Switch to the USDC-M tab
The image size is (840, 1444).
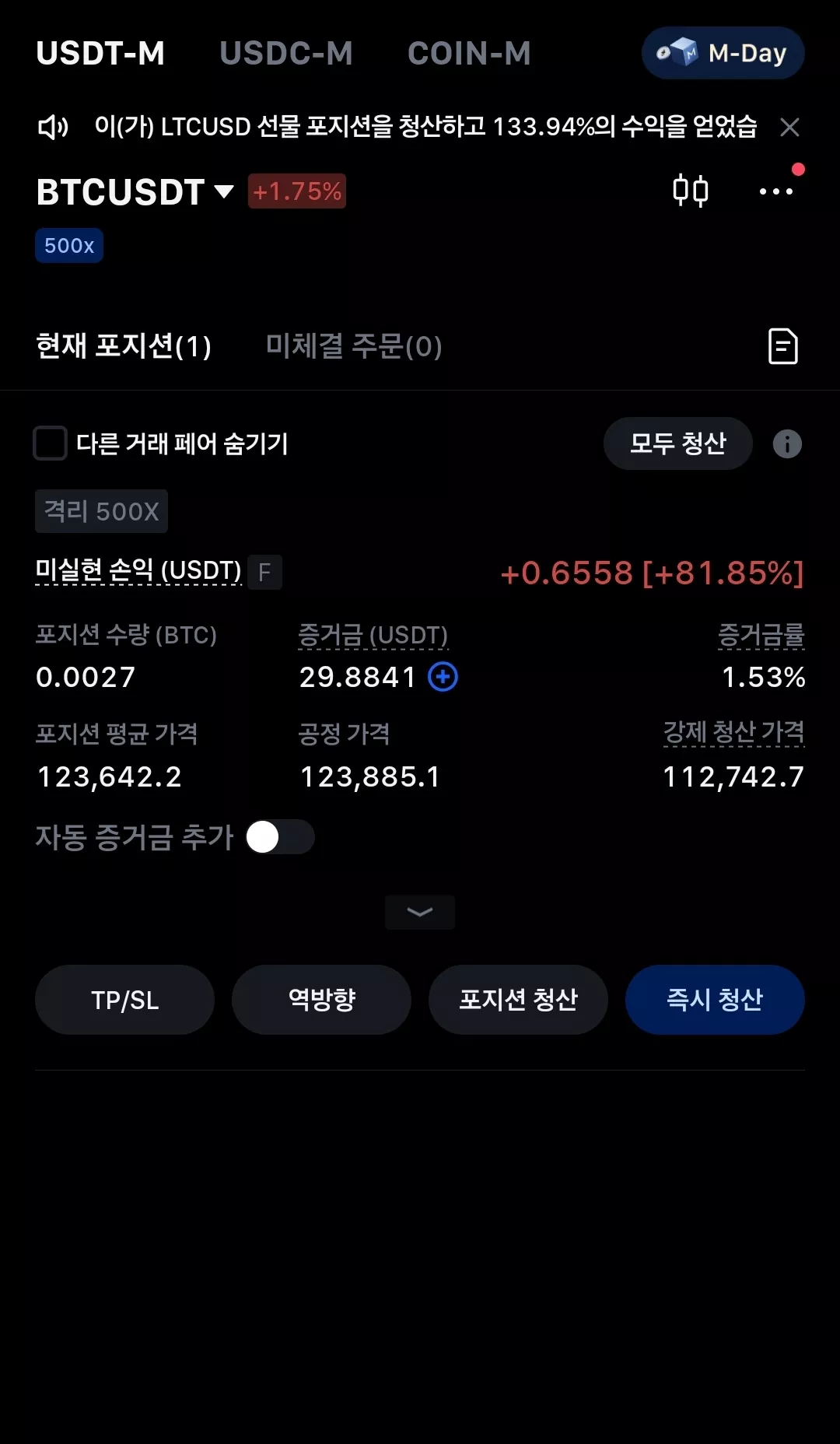[x=286, y=54]
